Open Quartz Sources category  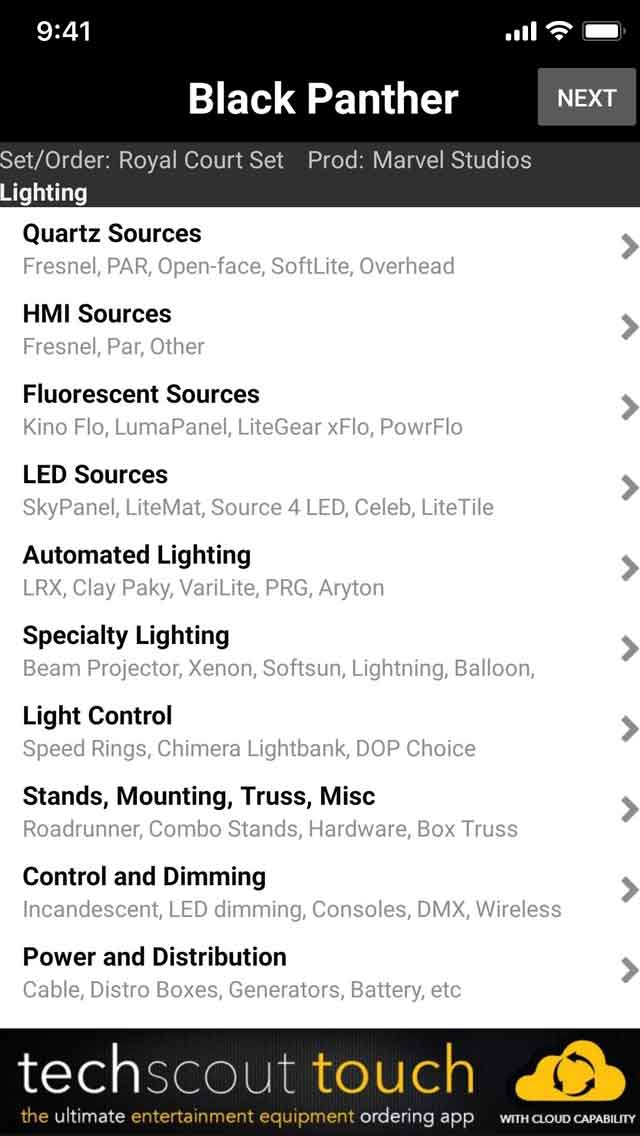[320, 248]
